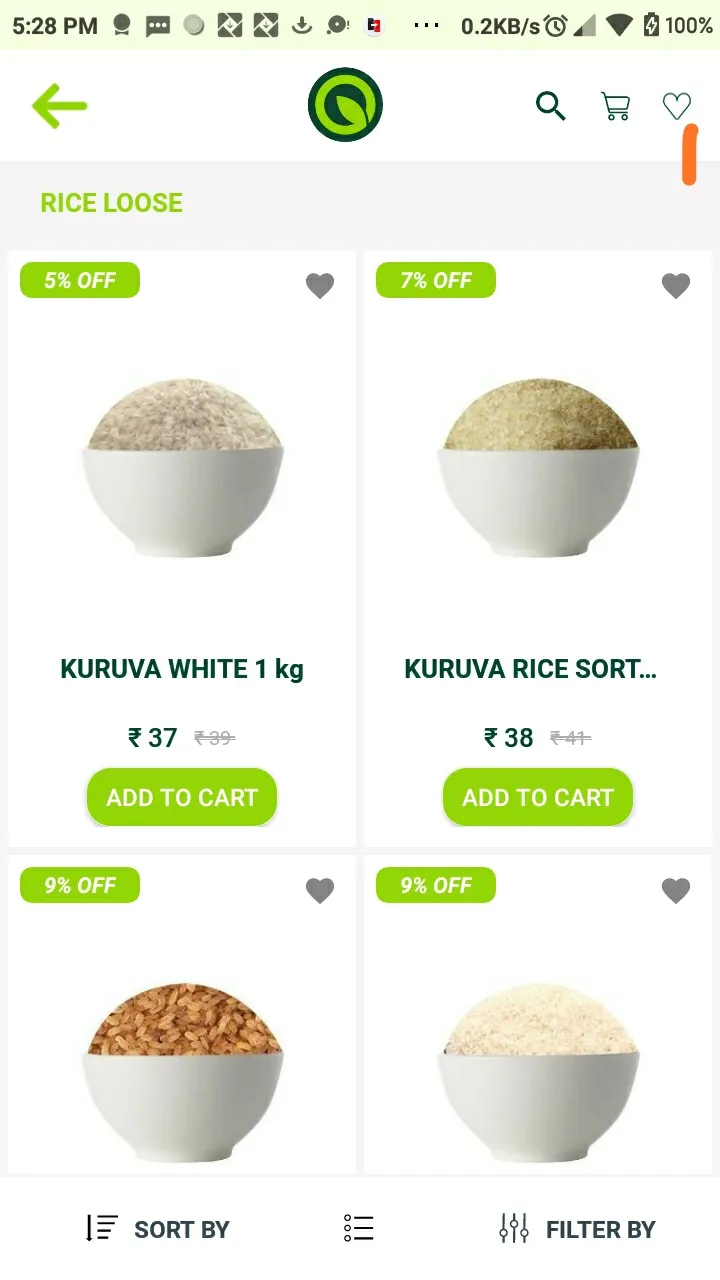Viewport: 720px width, 1280px height.
Task: Add Kuruva White 1 kg to cart
Action: click(x=182, y=797)
